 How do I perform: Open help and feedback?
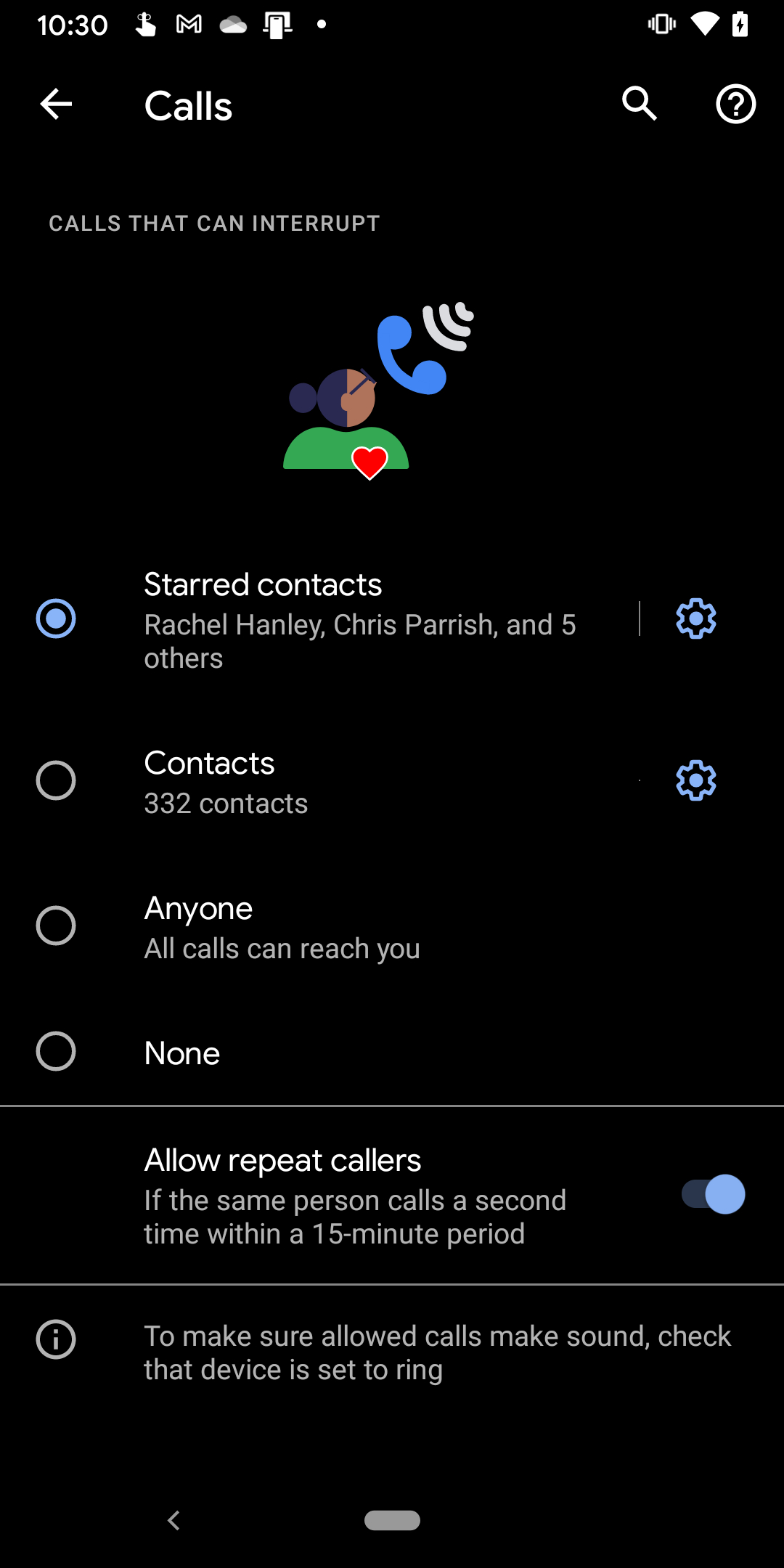[x=736, y=105]
